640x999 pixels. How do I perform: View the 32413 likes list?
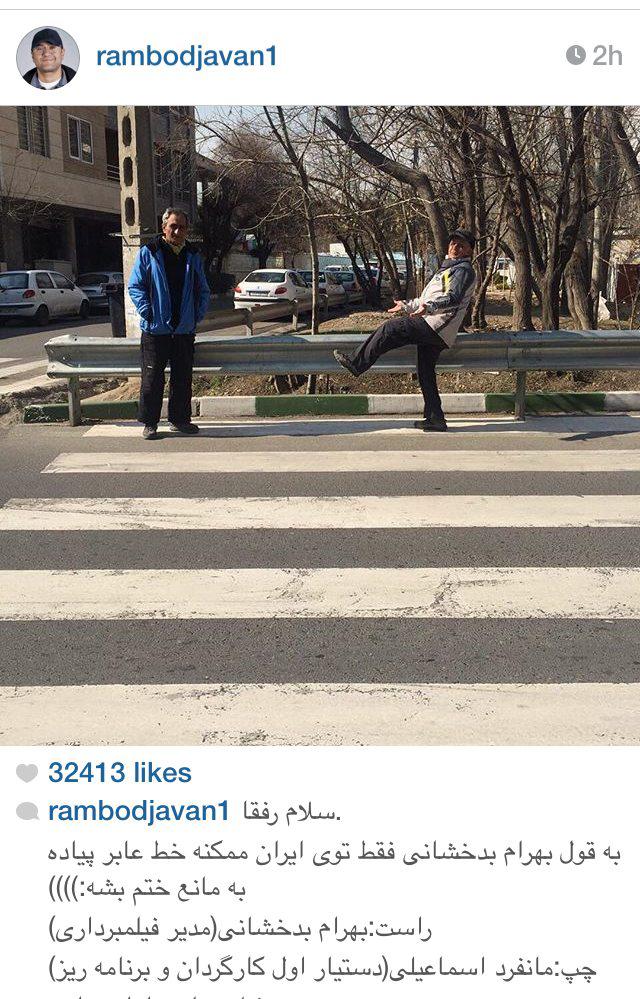pos(119,773)
